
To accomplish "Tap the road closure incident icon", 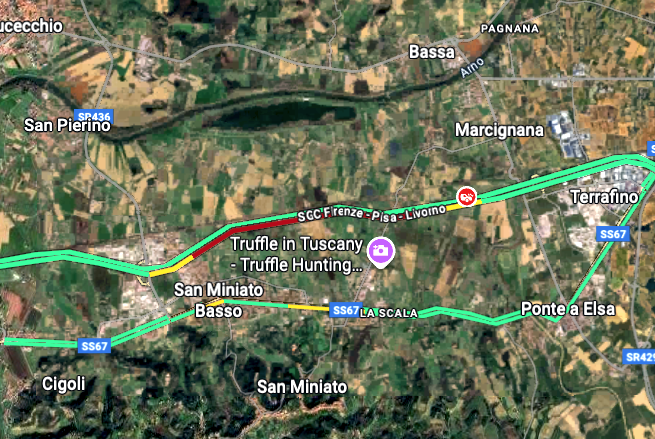I will pos(466,196).
